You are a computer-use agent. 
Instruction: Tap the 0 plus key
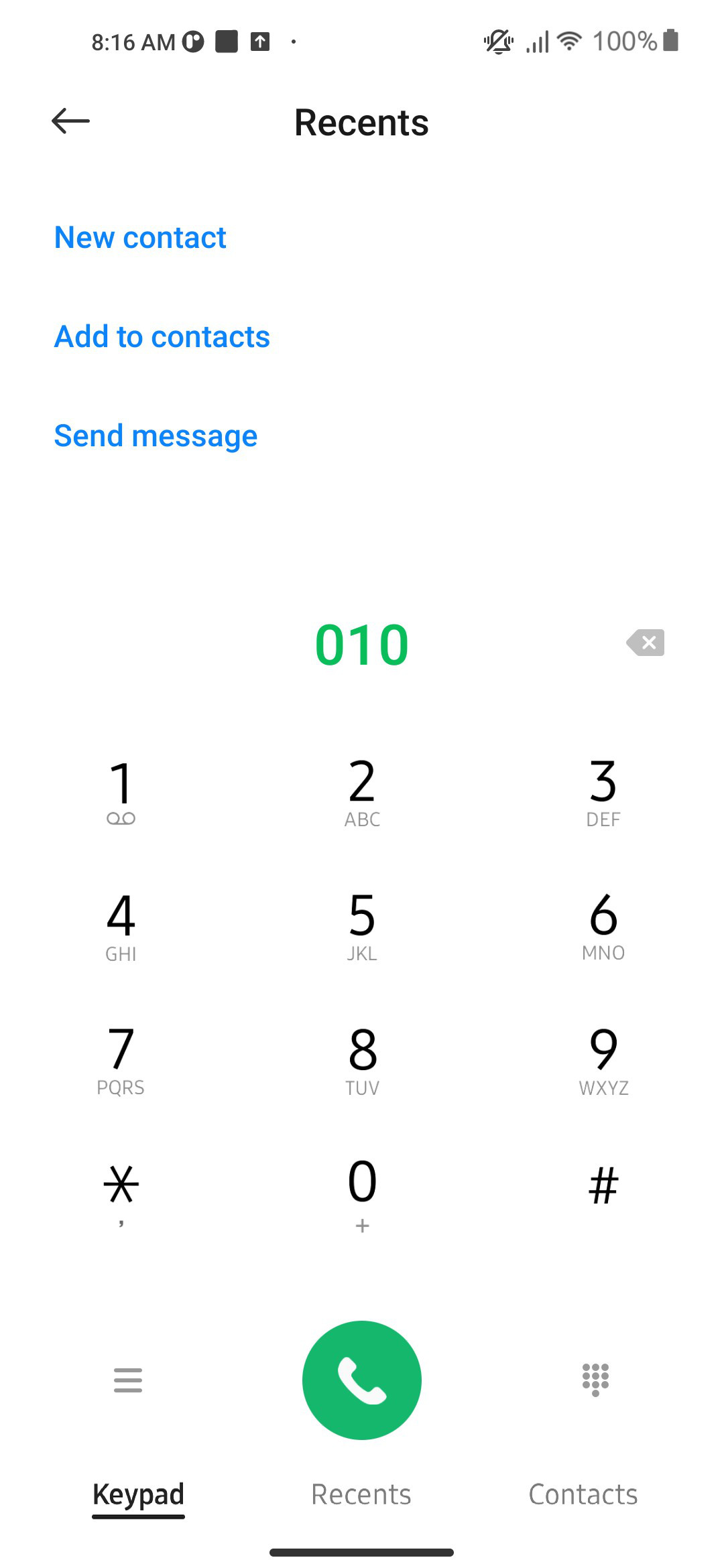[x=362, y=1194]
